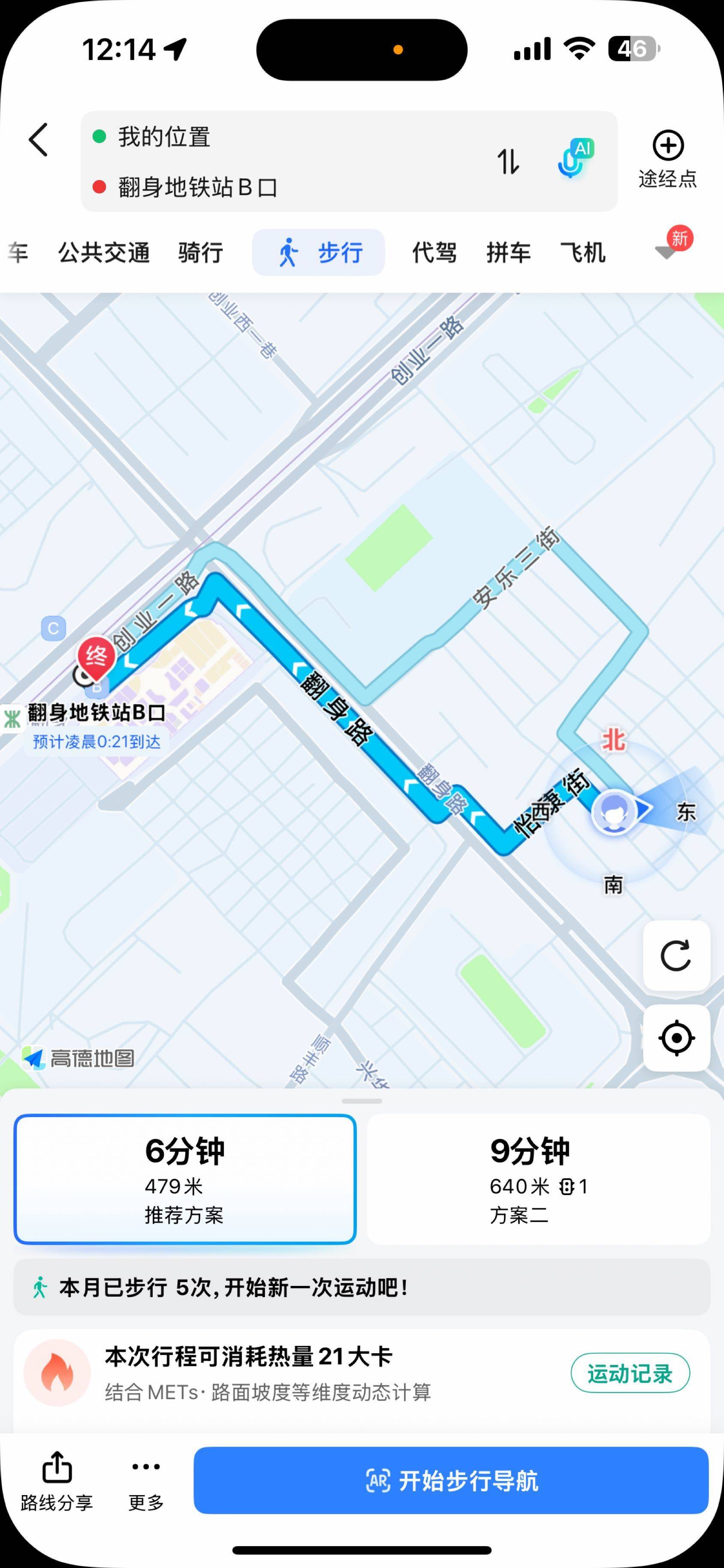Tap the back arrow to exit route planning

coord(38,139)
